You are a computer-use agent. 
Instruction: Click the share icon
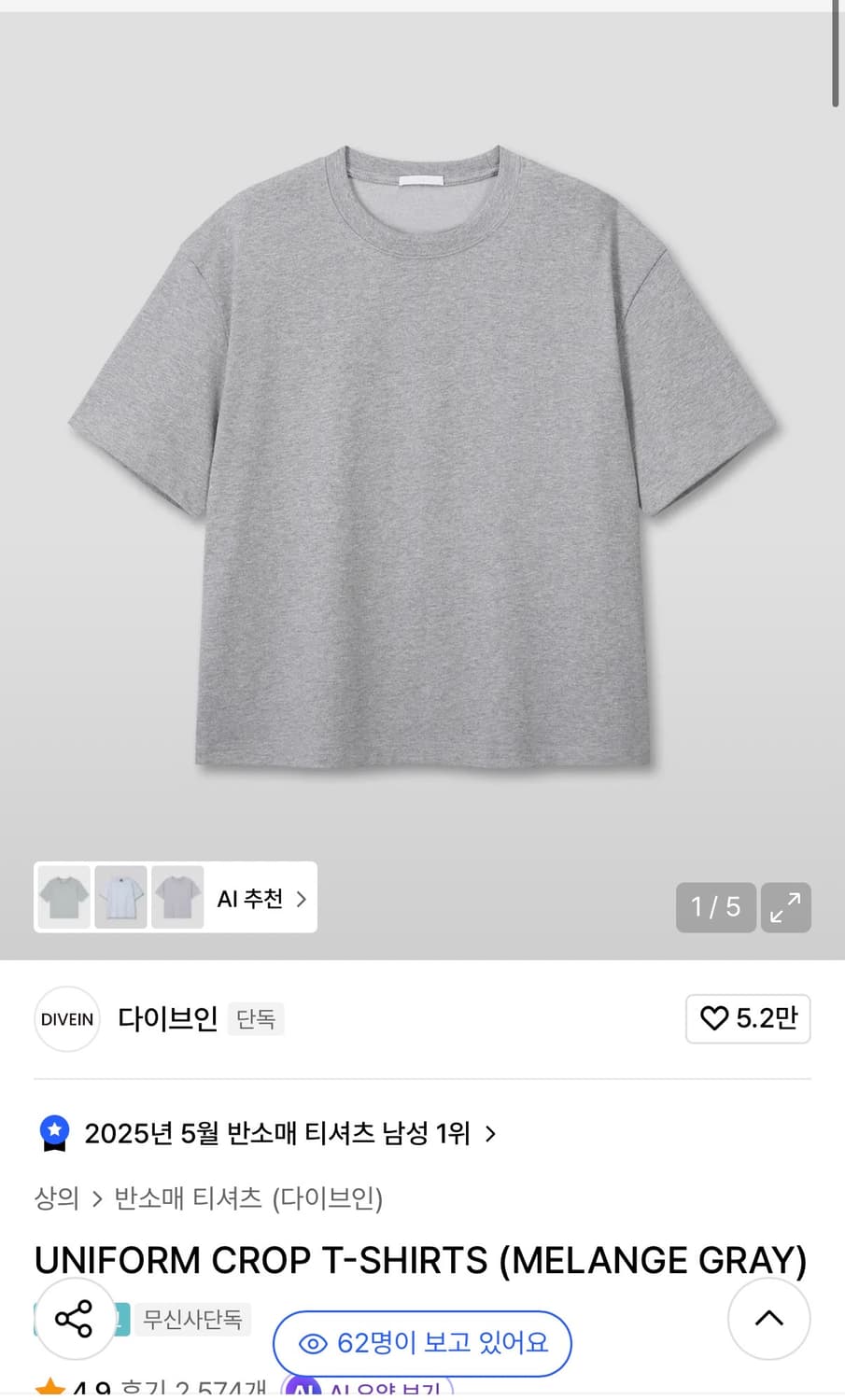tap(75, 1320)
